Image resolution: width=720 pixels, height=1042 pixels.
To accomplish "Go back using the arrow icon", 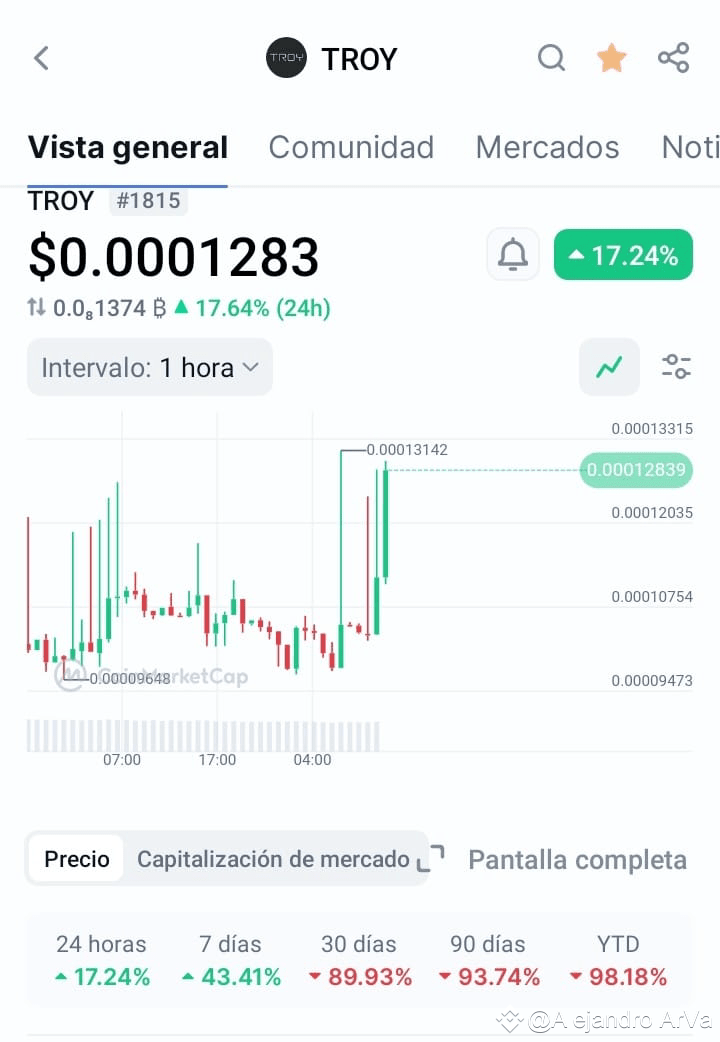I will (x=40, y=58).
